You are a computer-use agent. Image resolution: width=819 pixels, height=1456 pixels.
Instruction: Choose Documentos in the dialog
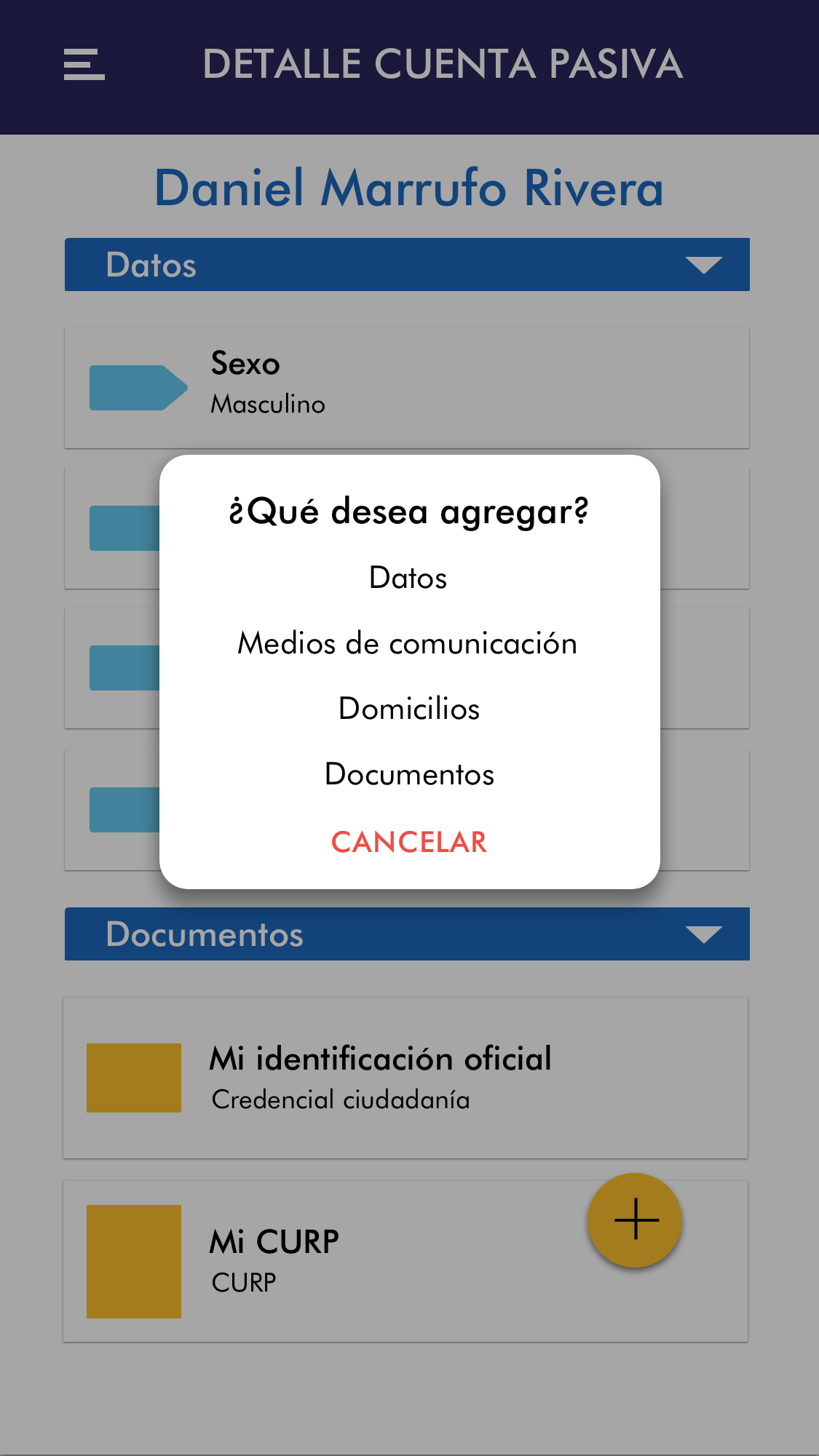pyautogui.click(x=408, y=774)
